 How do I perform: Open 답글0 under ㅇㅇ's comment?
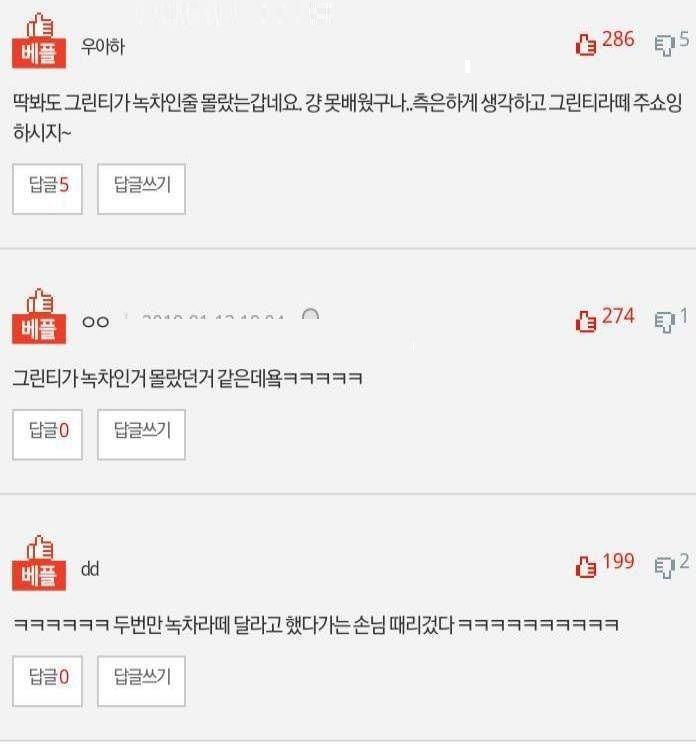coord(48,433)
